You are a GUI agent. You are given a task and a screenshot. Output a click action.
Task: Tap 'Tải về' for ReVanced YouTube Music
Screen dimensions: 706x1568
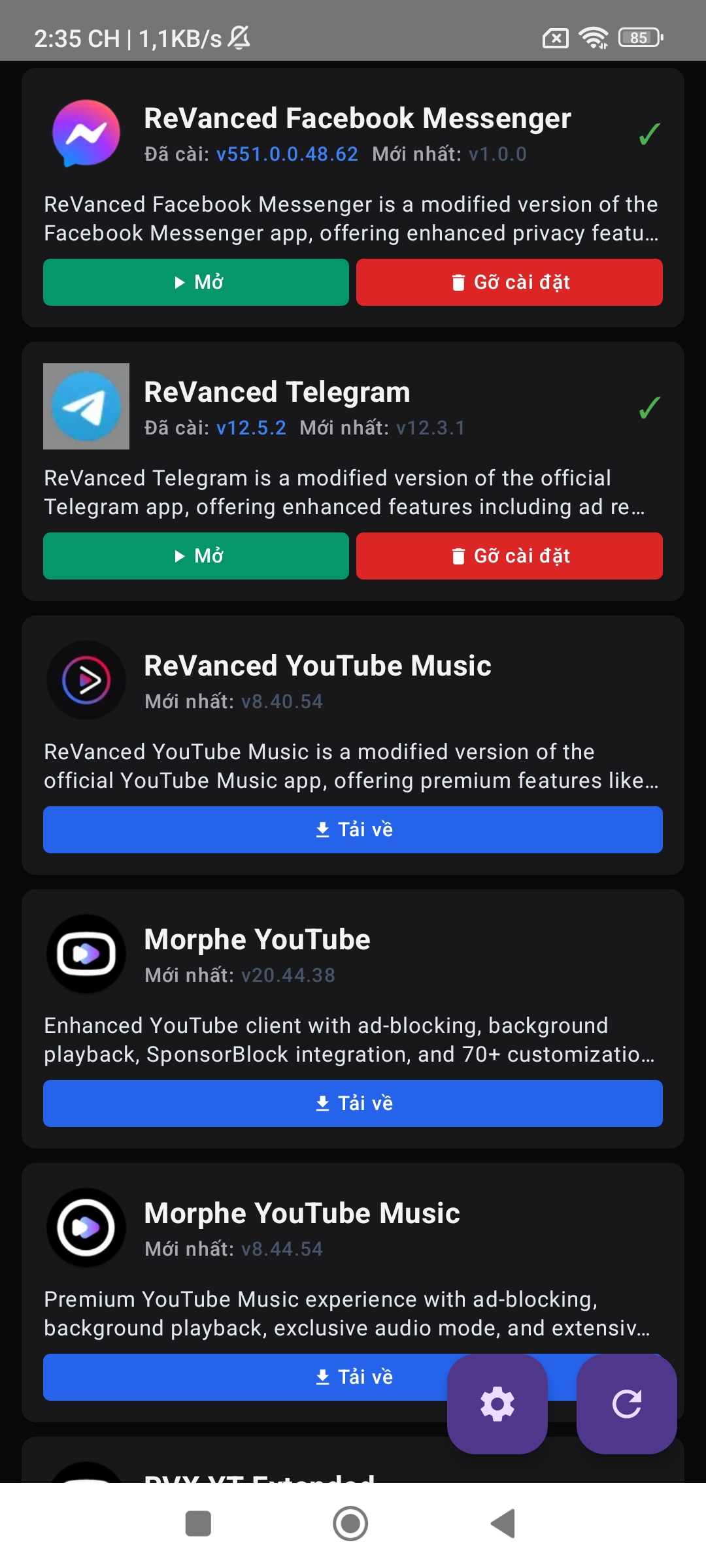pos(353,829)
